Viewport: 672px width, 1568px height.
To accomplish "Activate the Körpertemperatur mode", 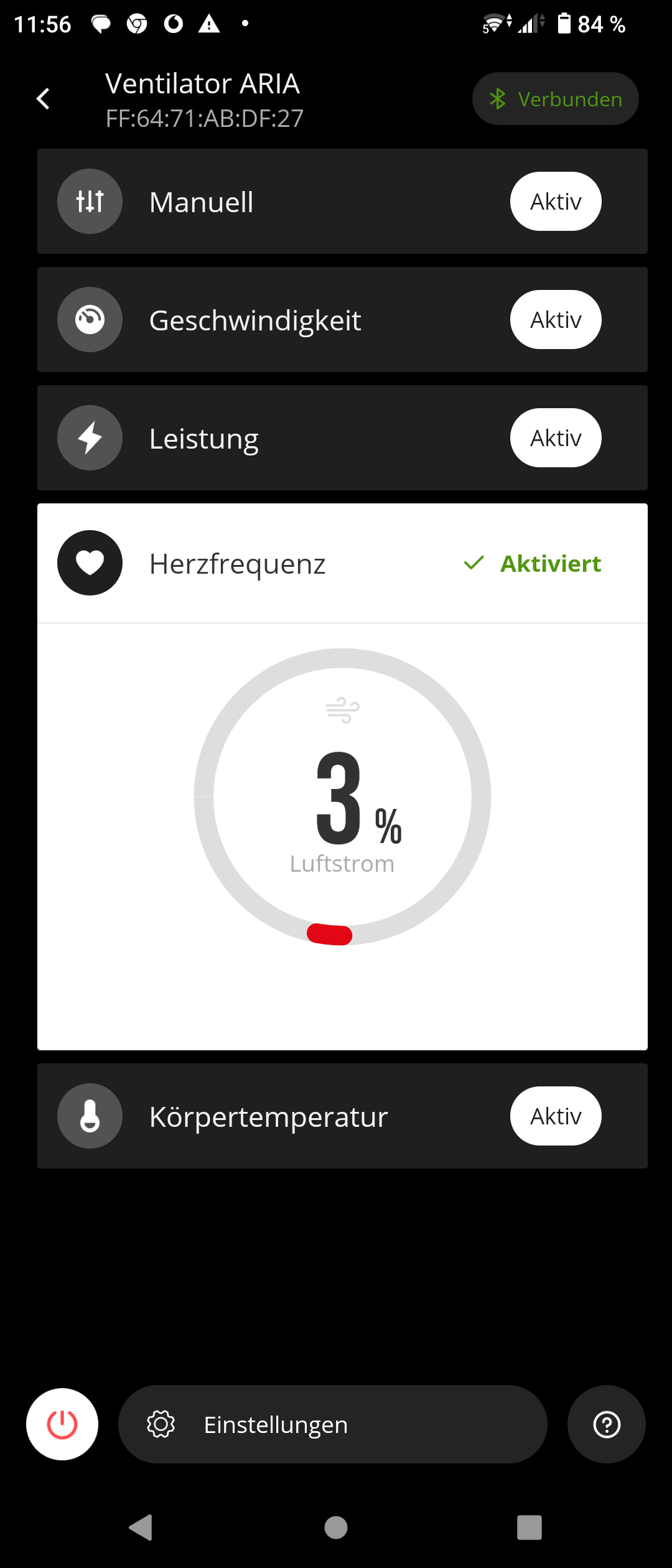I will [555, 1116].
